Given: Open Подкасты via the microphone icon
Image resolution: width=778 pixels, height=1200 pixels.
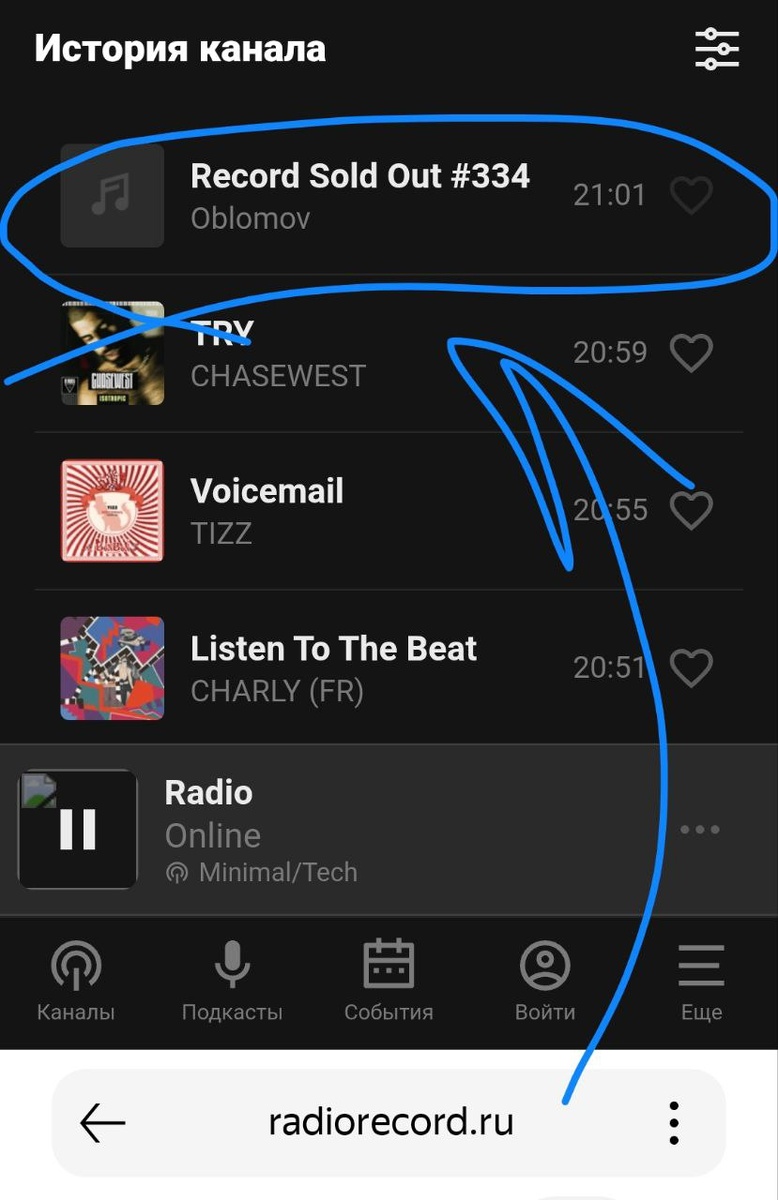Looking at the screenshot, I should [233, 963].
